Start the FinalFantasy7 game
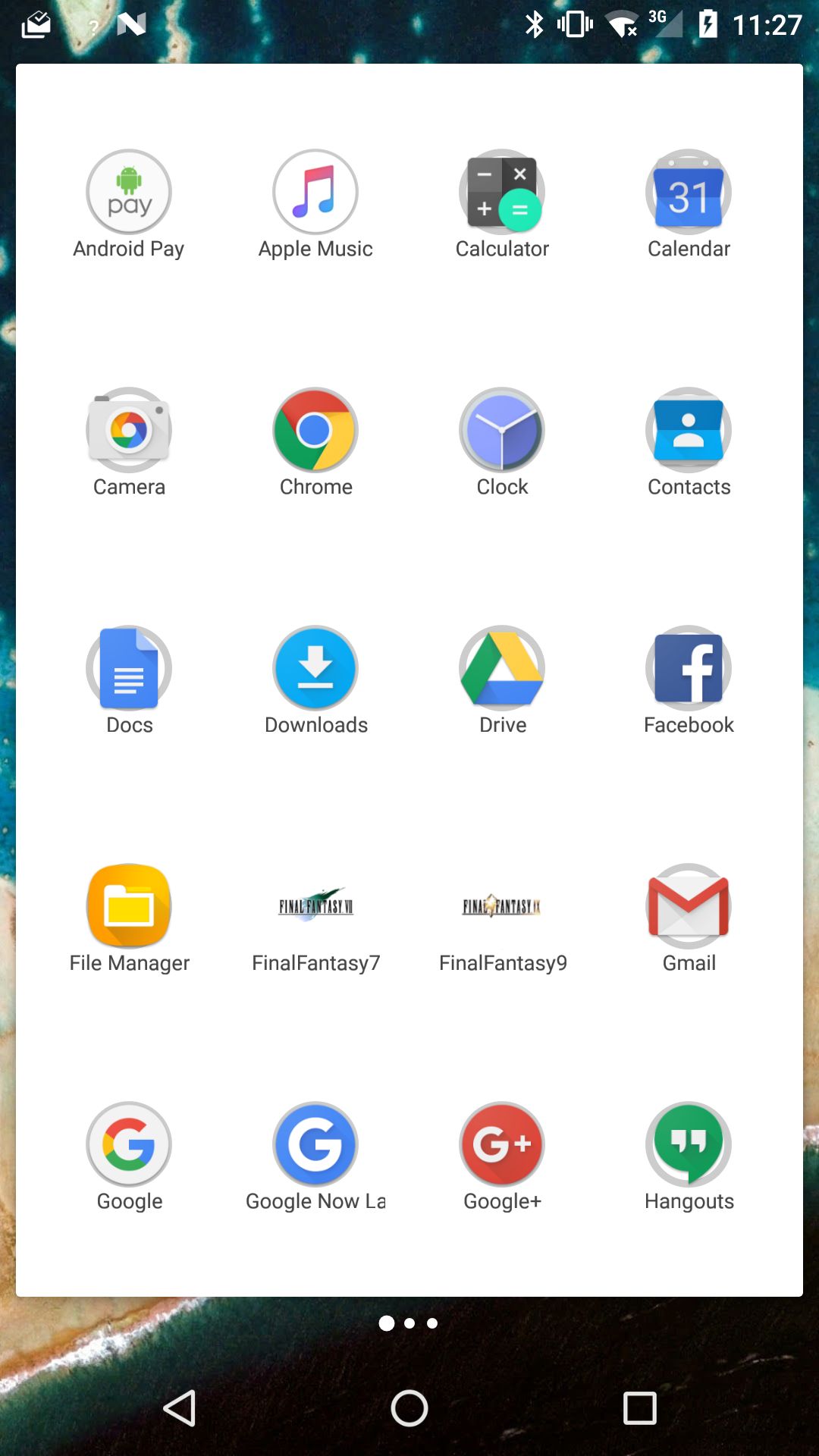 click(x=315, y=907)
